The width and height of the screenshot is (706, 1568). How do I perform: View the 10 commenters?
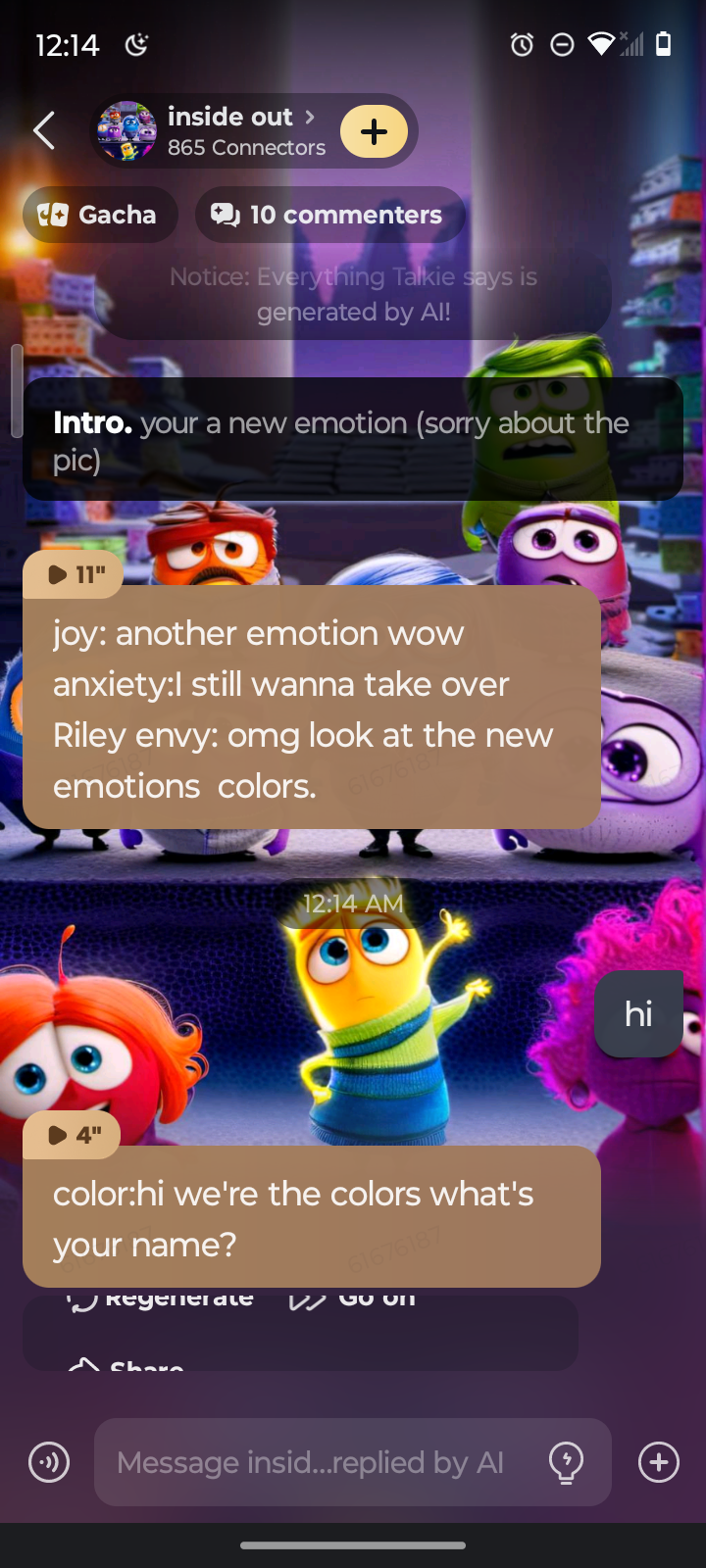point(328,215)
